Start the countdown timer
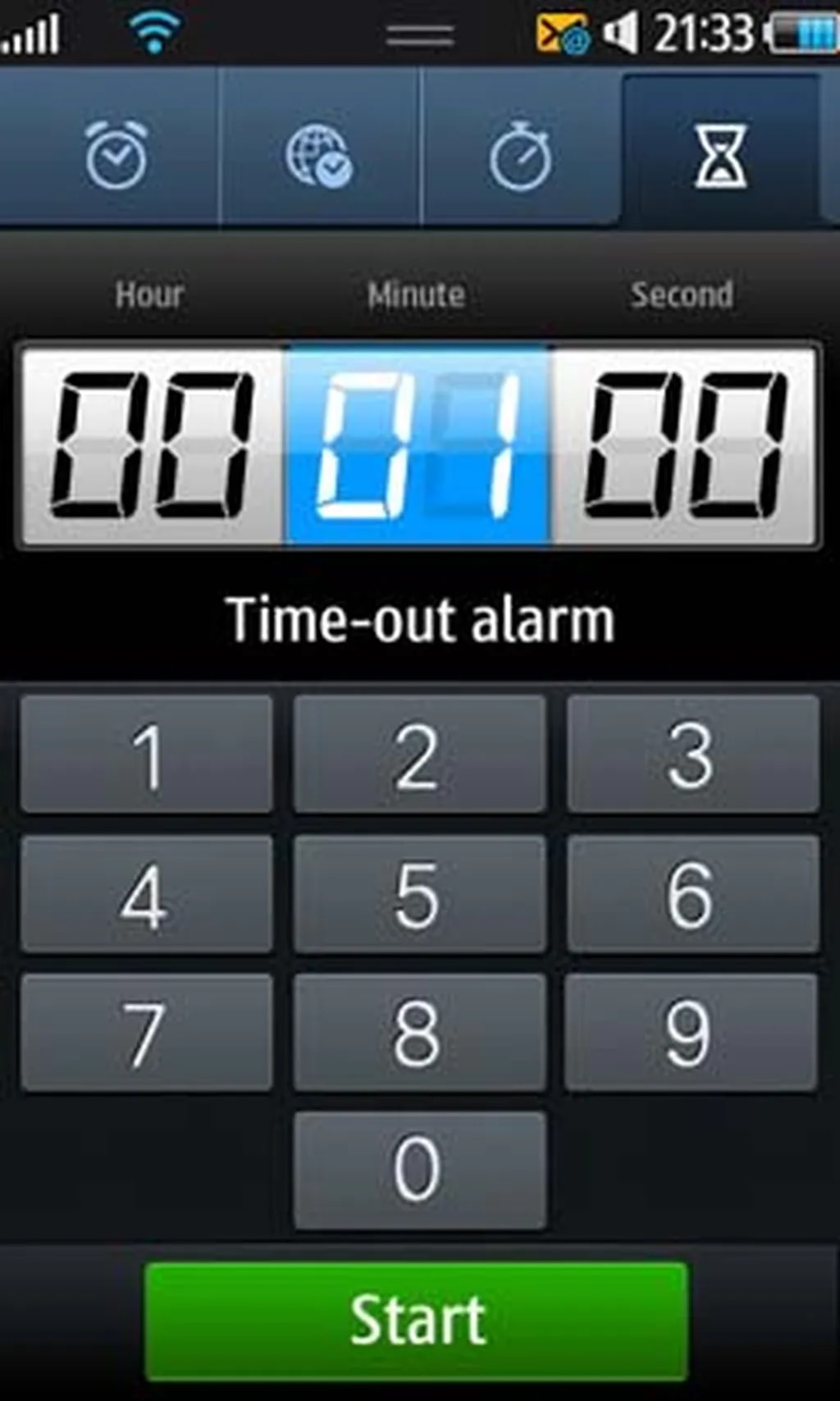Viewport: 840px width, 1401px height. (x=417, y=1321)
